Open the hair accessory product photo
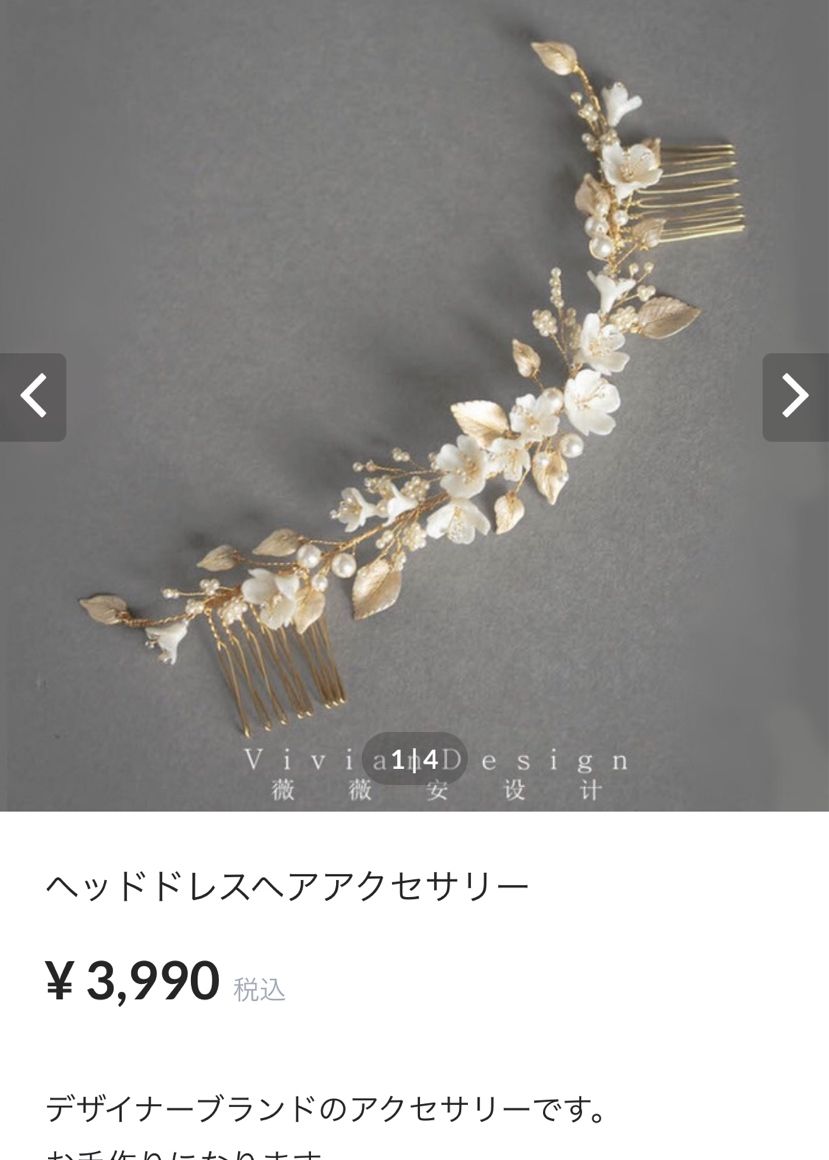This screenshot has width=829, height=1160. (x=414, y=400)
